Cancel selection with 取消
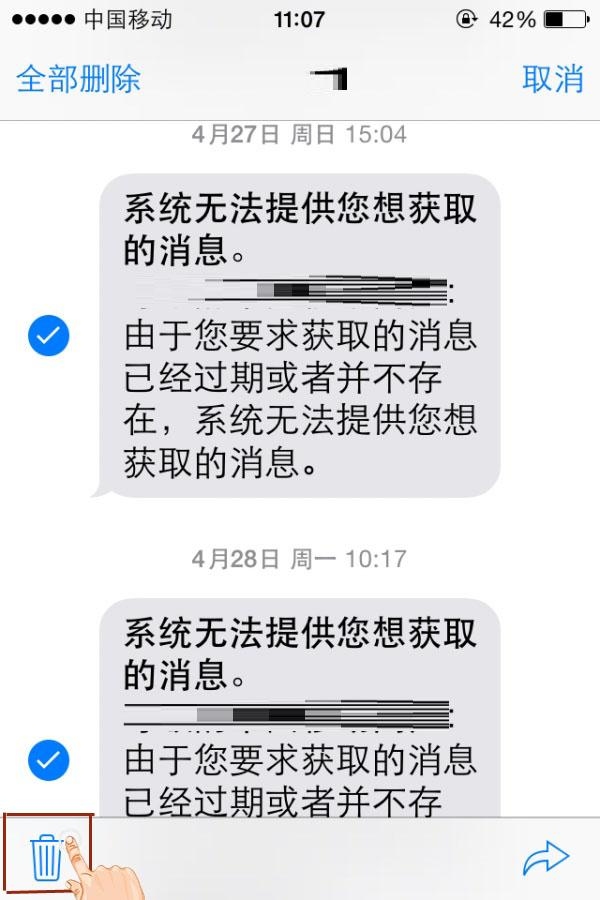The width and height of the screenshot is (600, 900). tap(552, 78)
